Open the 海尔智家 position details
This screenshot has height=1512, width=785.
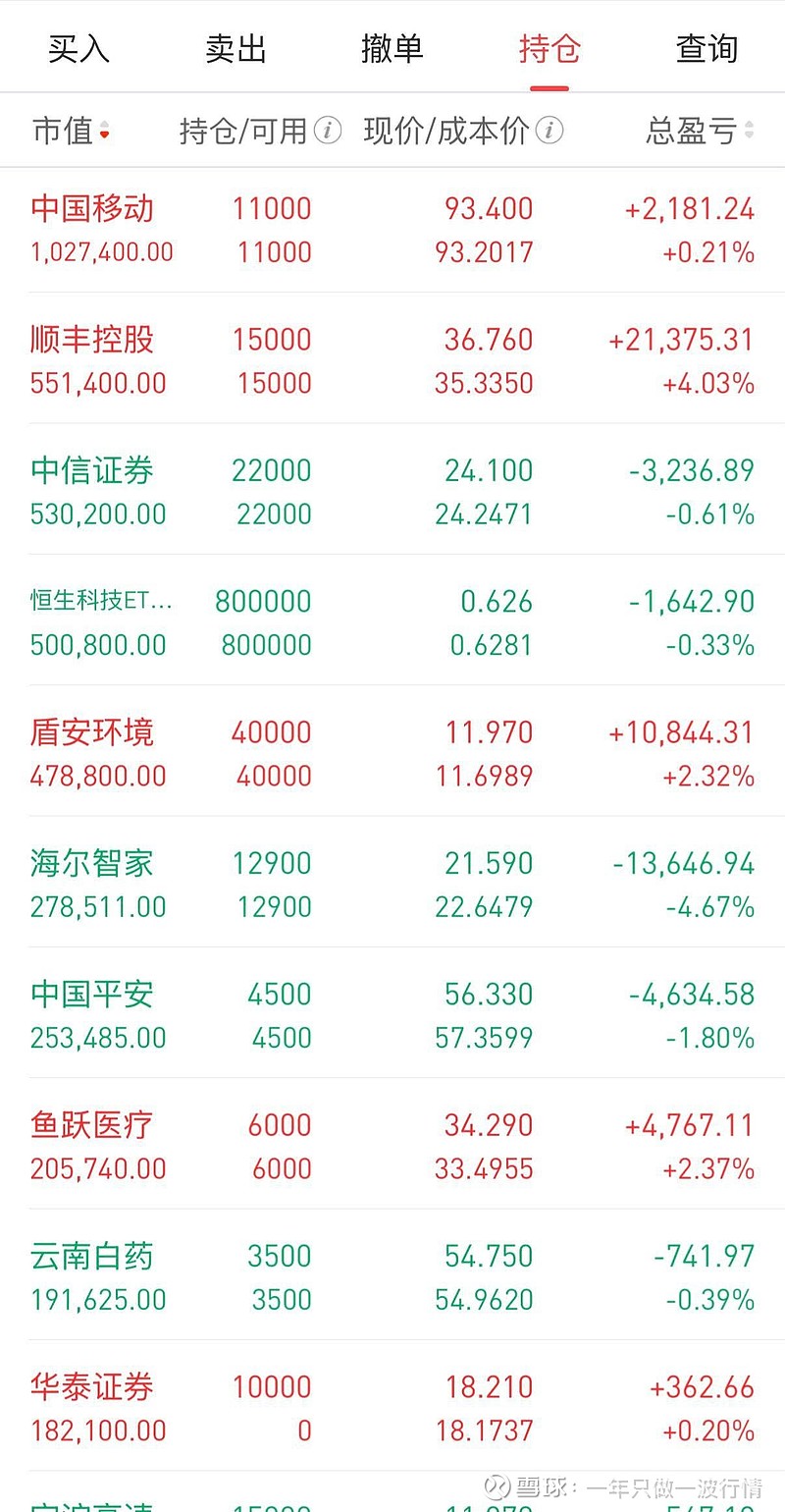tap(392, 884)
